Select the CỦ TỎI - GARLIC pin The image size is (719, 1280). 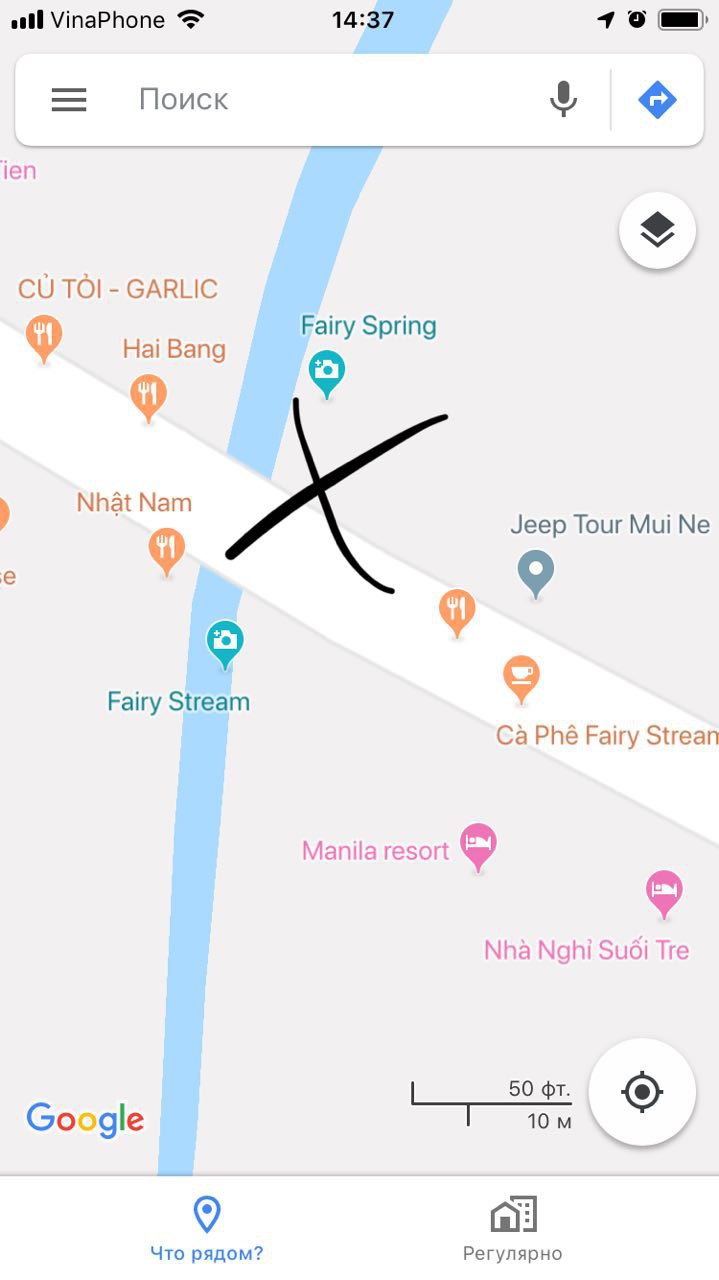coord(43,336)
